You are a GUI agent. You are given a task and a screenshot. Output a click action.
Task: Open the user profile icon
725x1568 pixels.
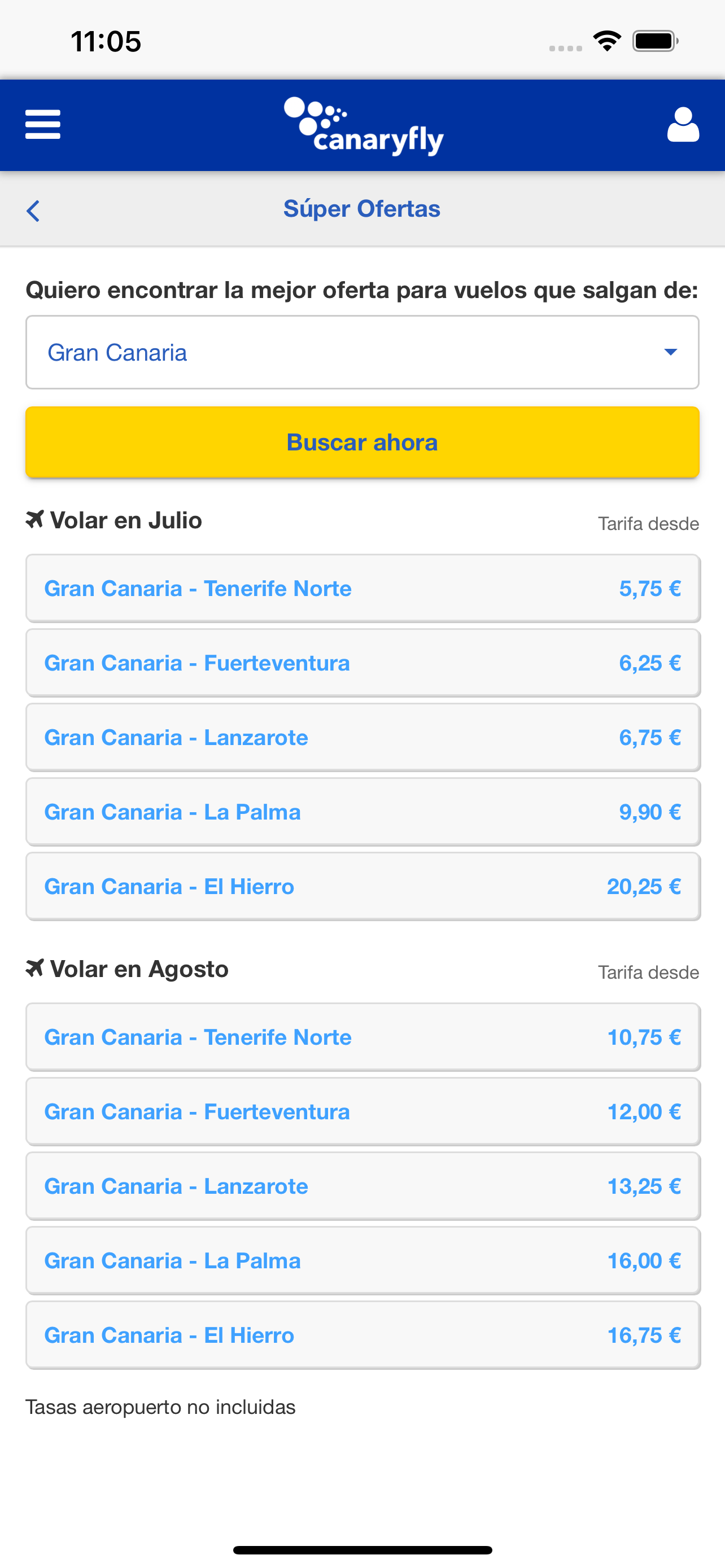(683, 125)
